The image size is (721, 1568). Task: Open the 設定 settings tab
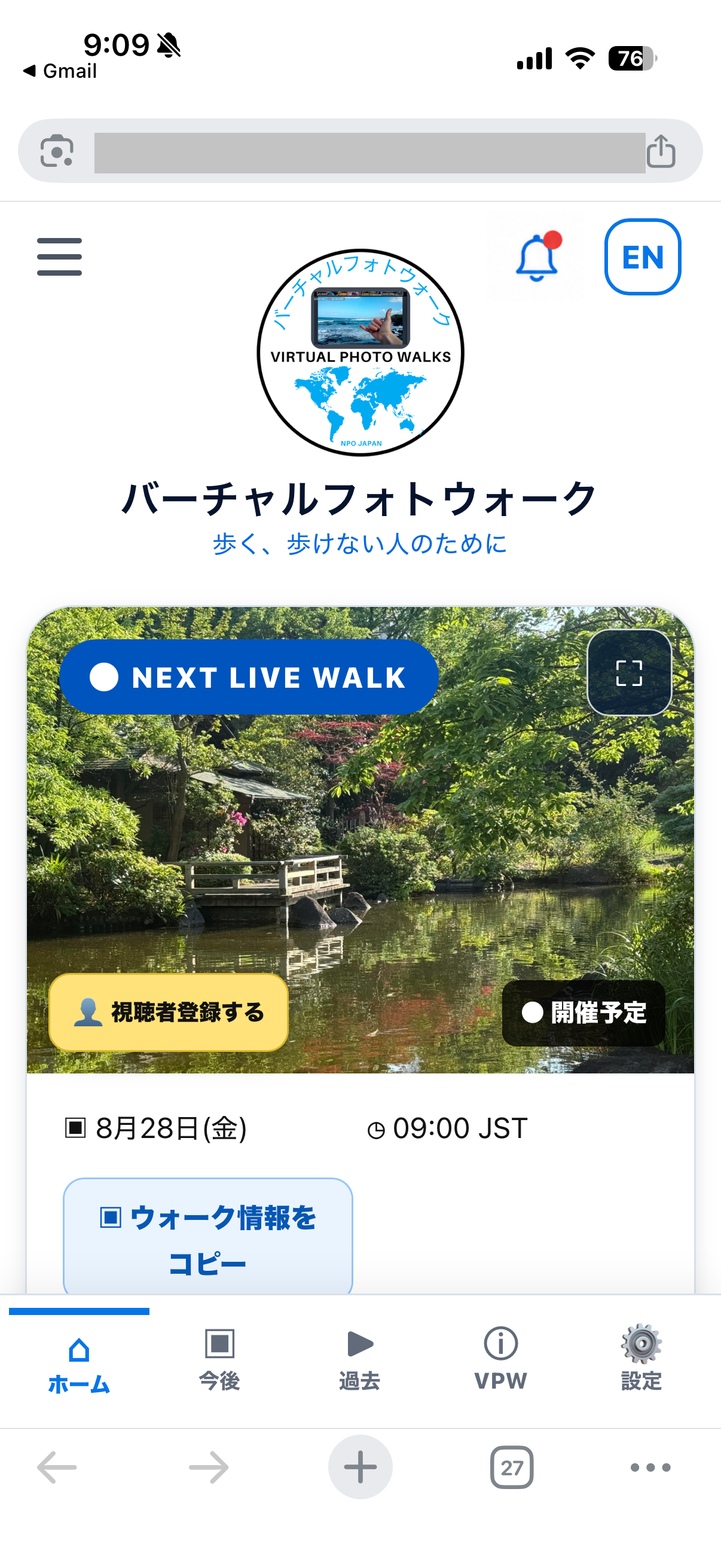point(641,1360)
